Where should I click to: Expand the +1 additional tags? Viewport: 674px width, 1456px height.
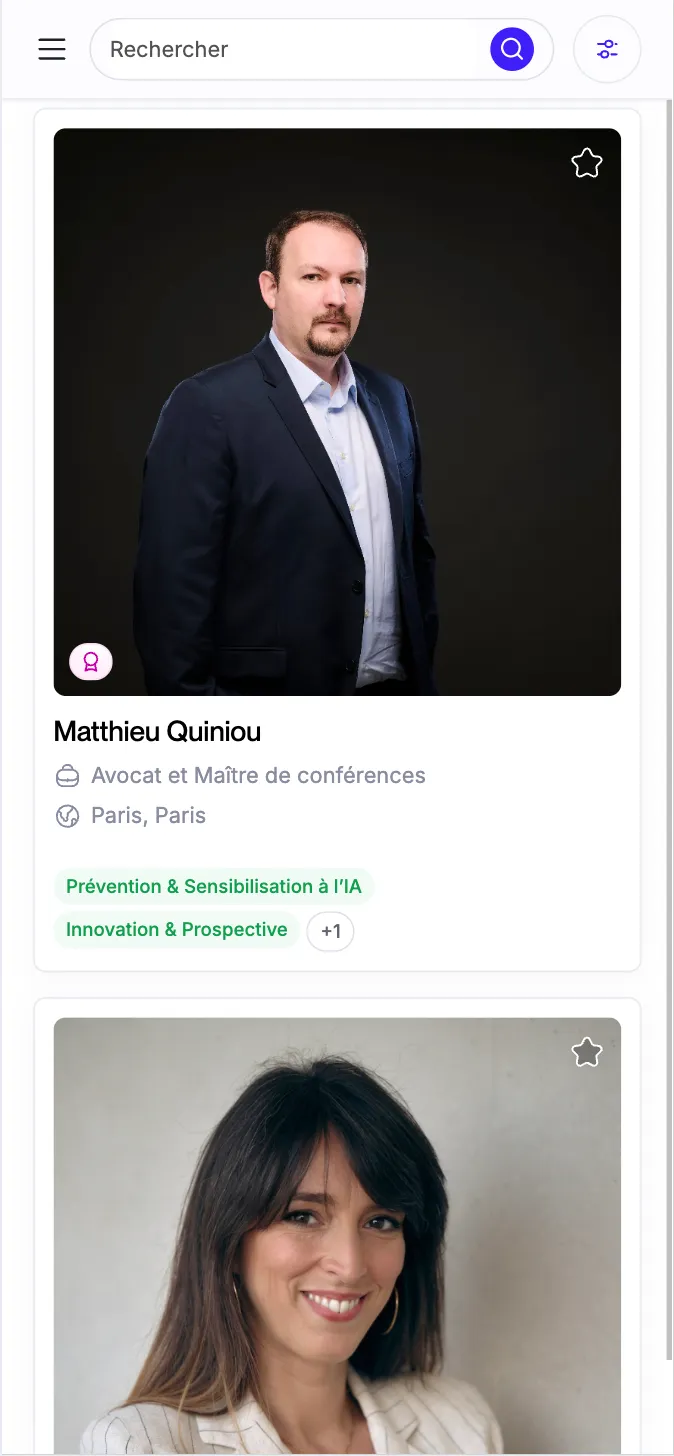point(330,932)
